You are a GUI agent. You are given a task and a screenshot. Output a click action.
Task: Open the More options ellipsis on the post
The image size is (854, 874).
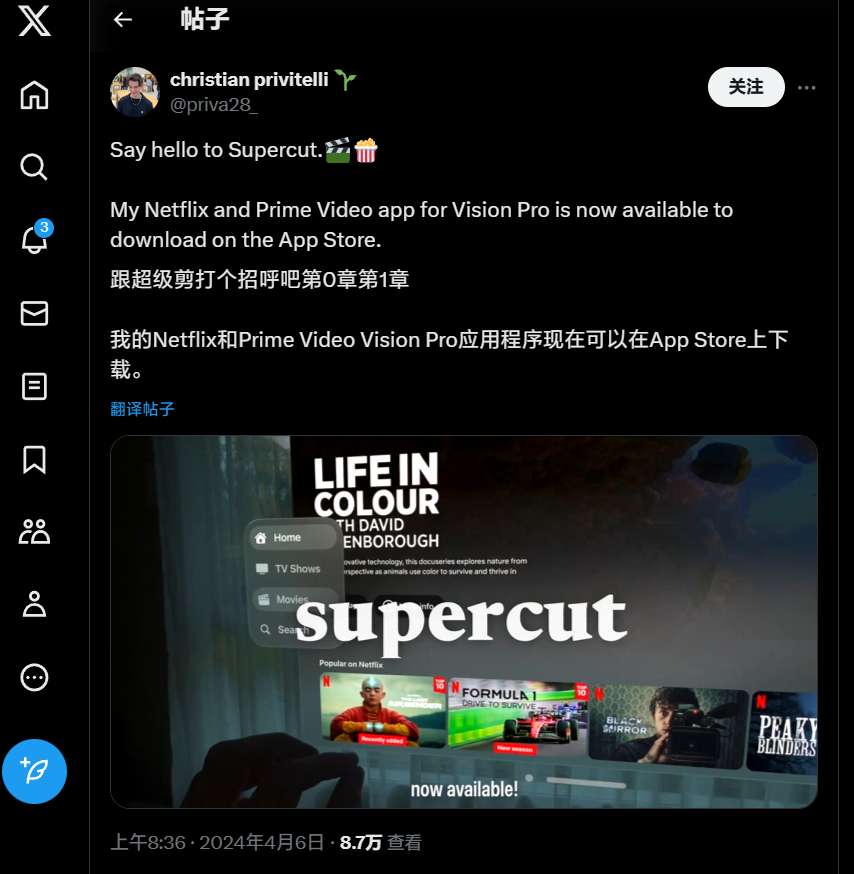click(807, 87)
